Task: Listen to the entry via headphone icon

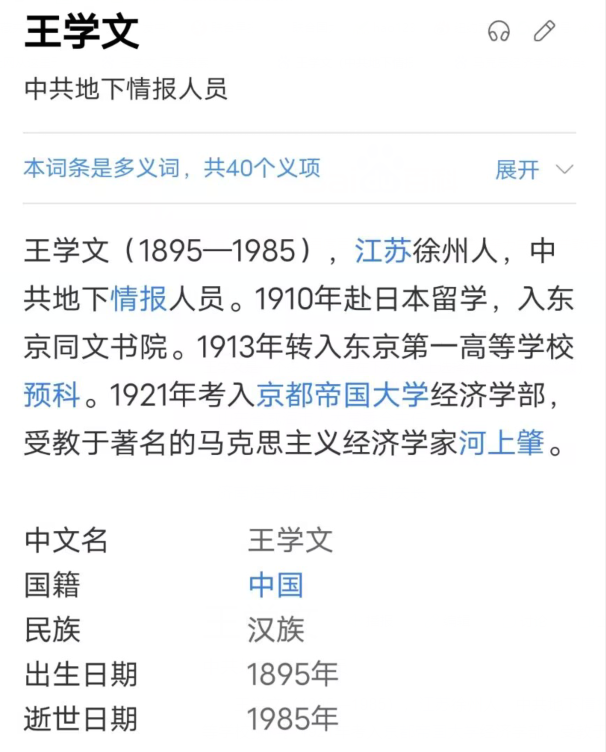Action: pos(498,32)
